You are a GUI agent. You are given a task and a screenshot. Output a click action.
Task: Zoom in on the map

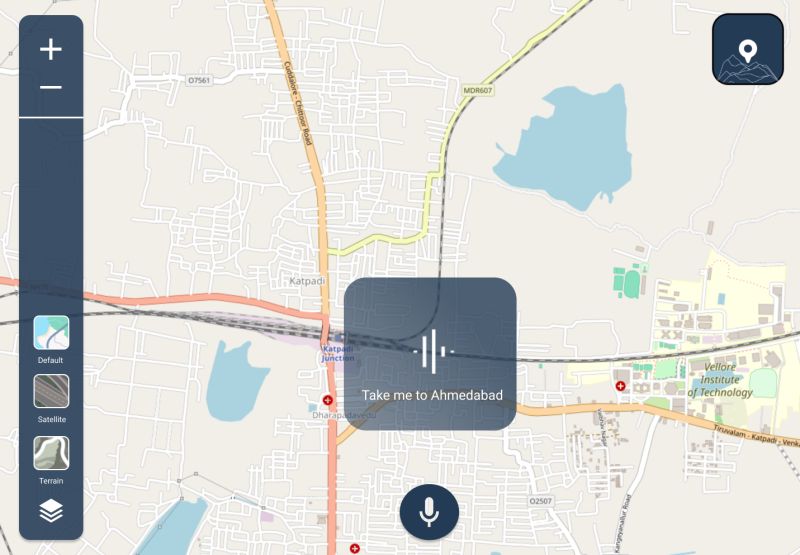click(x=51, y=49)
